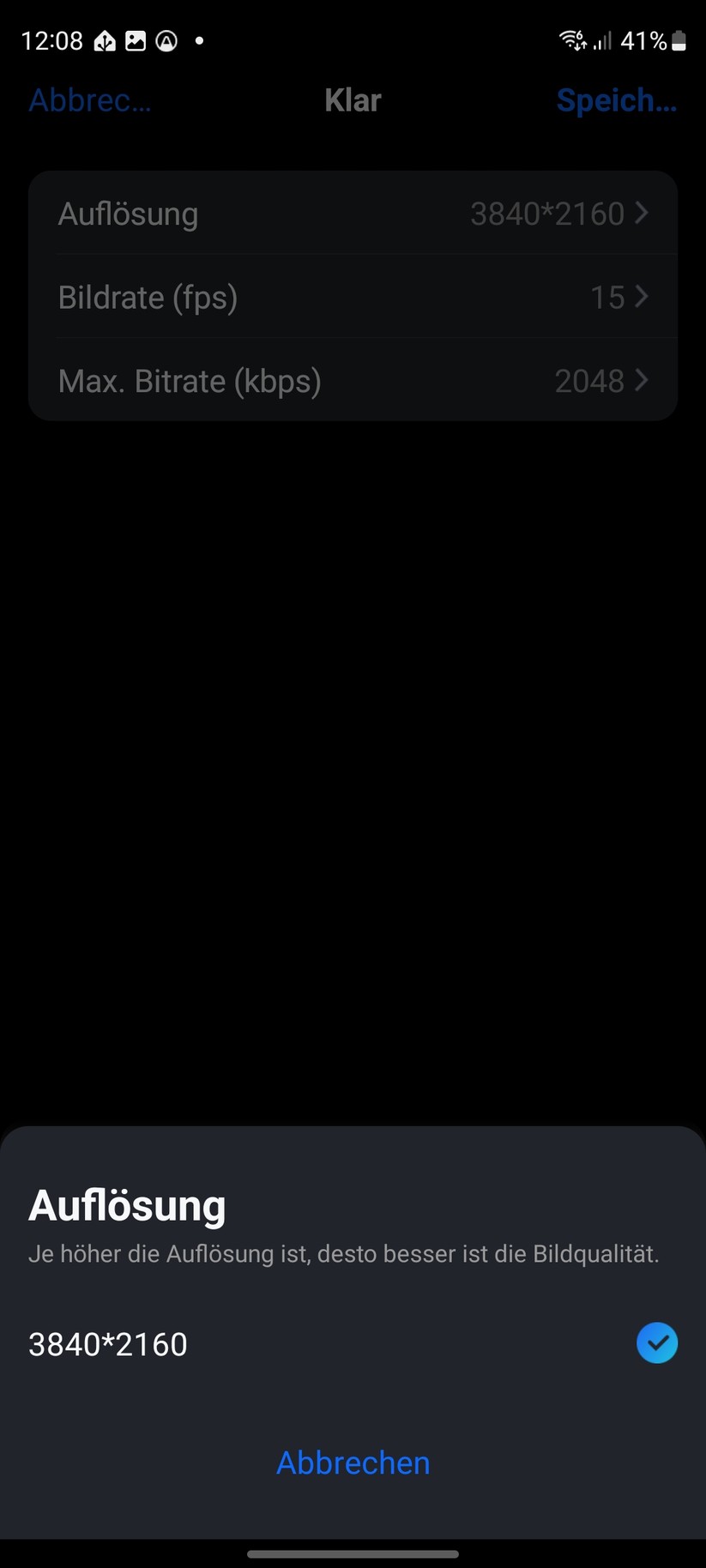Tap Abbrechen in the Auflösung sheet
706x1568 pixels.
tap(353, 1462)
